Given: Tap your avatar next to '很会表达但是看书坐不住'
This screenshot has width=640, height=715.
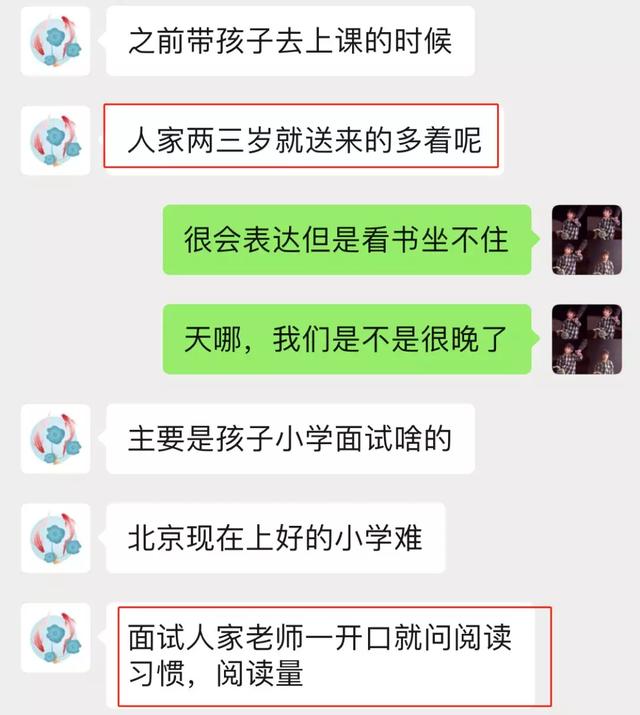Looking at the screenshot, I should point(587,240).
